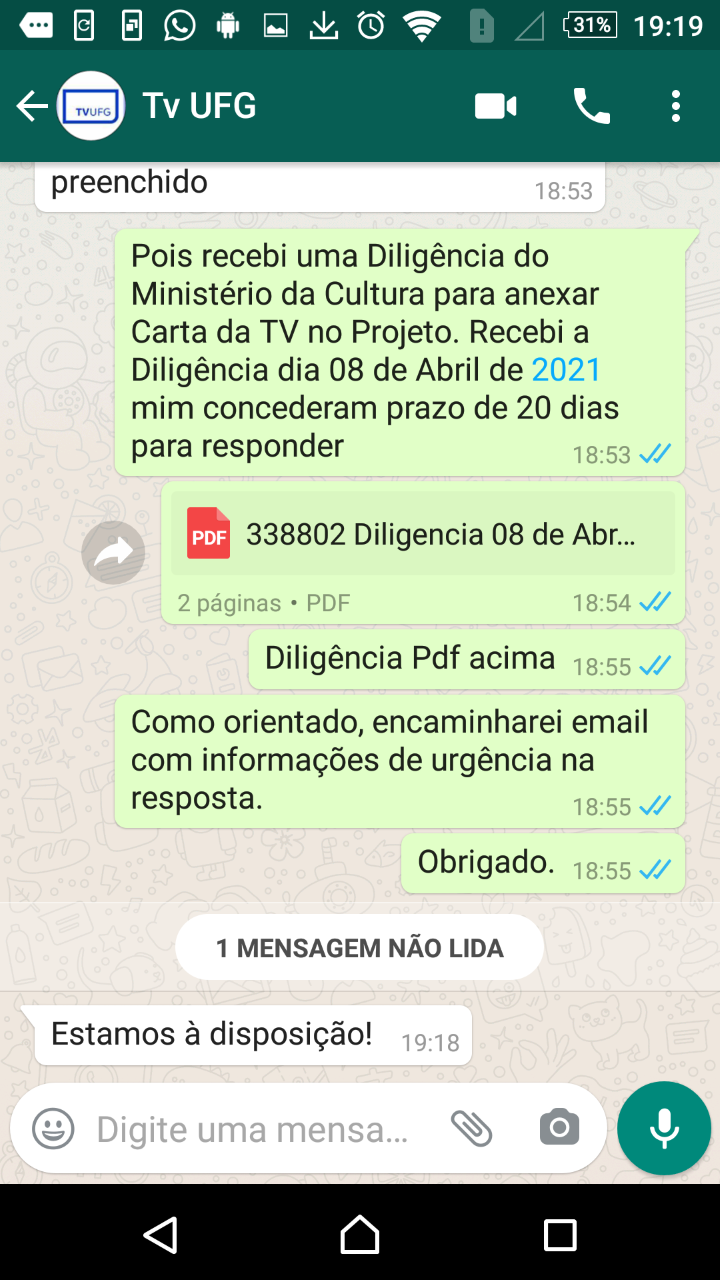Tap the Android back button
This screenshot has height=1280, width=720.
click(161, 1235)
